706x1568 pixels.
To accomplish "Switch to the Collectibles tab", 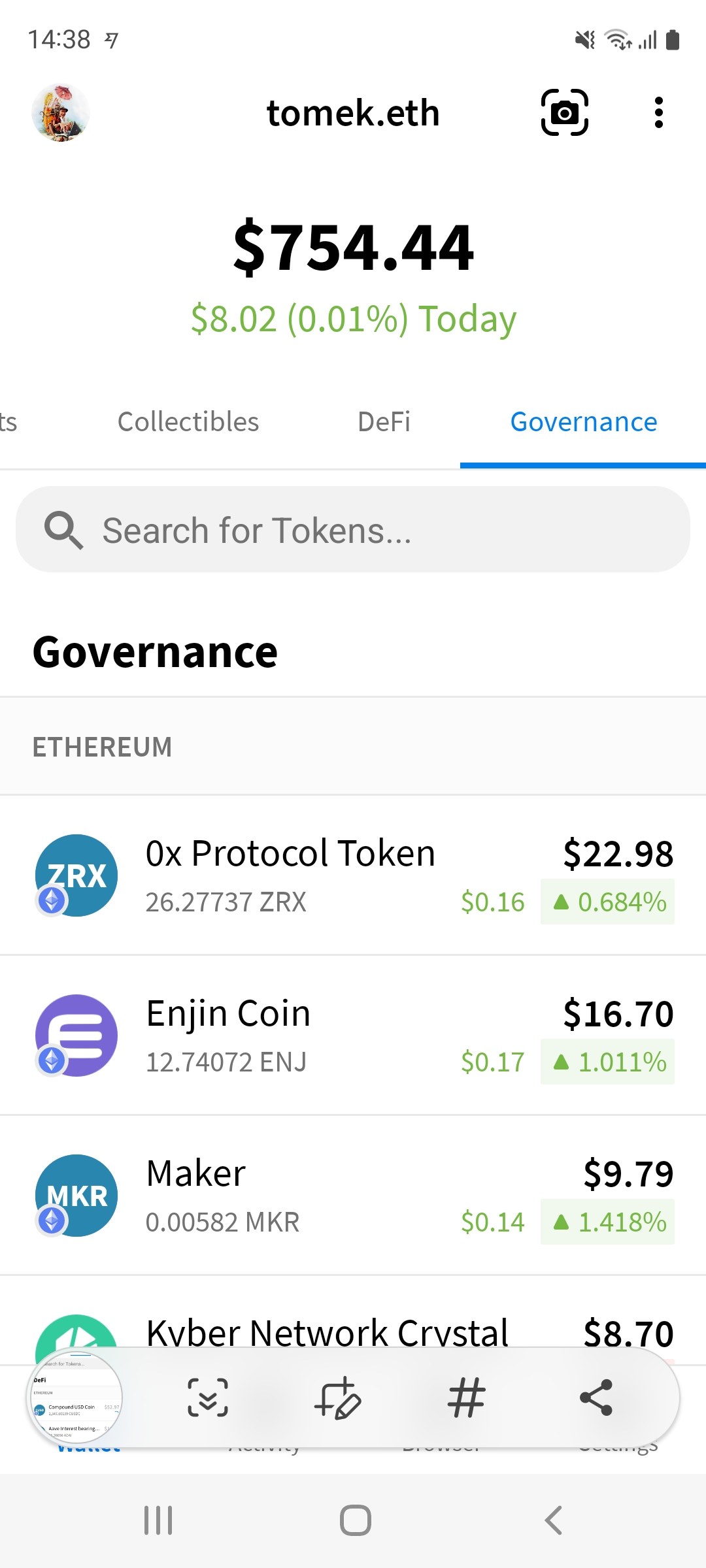I will tap(188, 421).
